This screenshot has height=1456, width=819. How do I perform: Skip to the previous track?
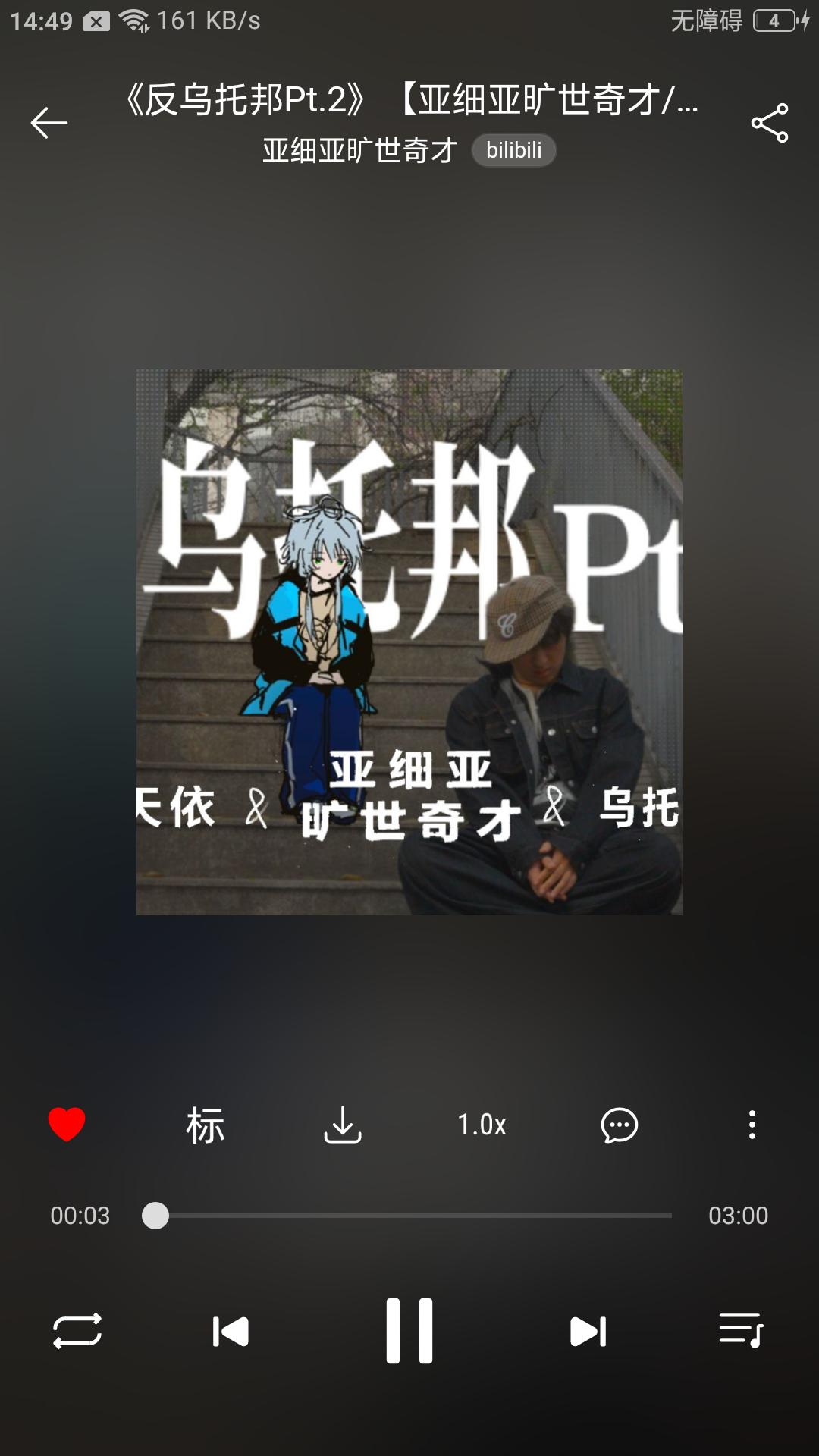pos(231,1332)
